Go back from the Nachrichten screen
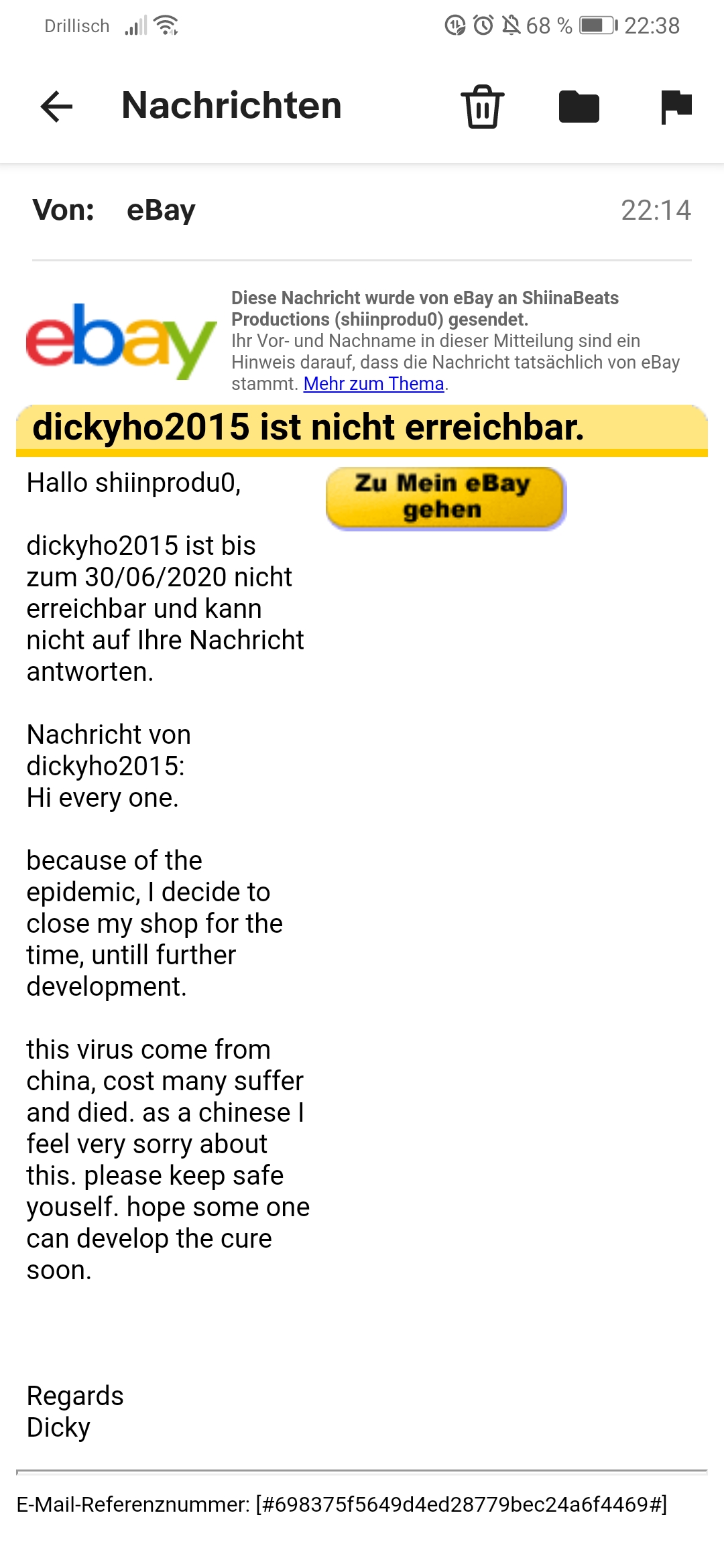 point(56,107)
